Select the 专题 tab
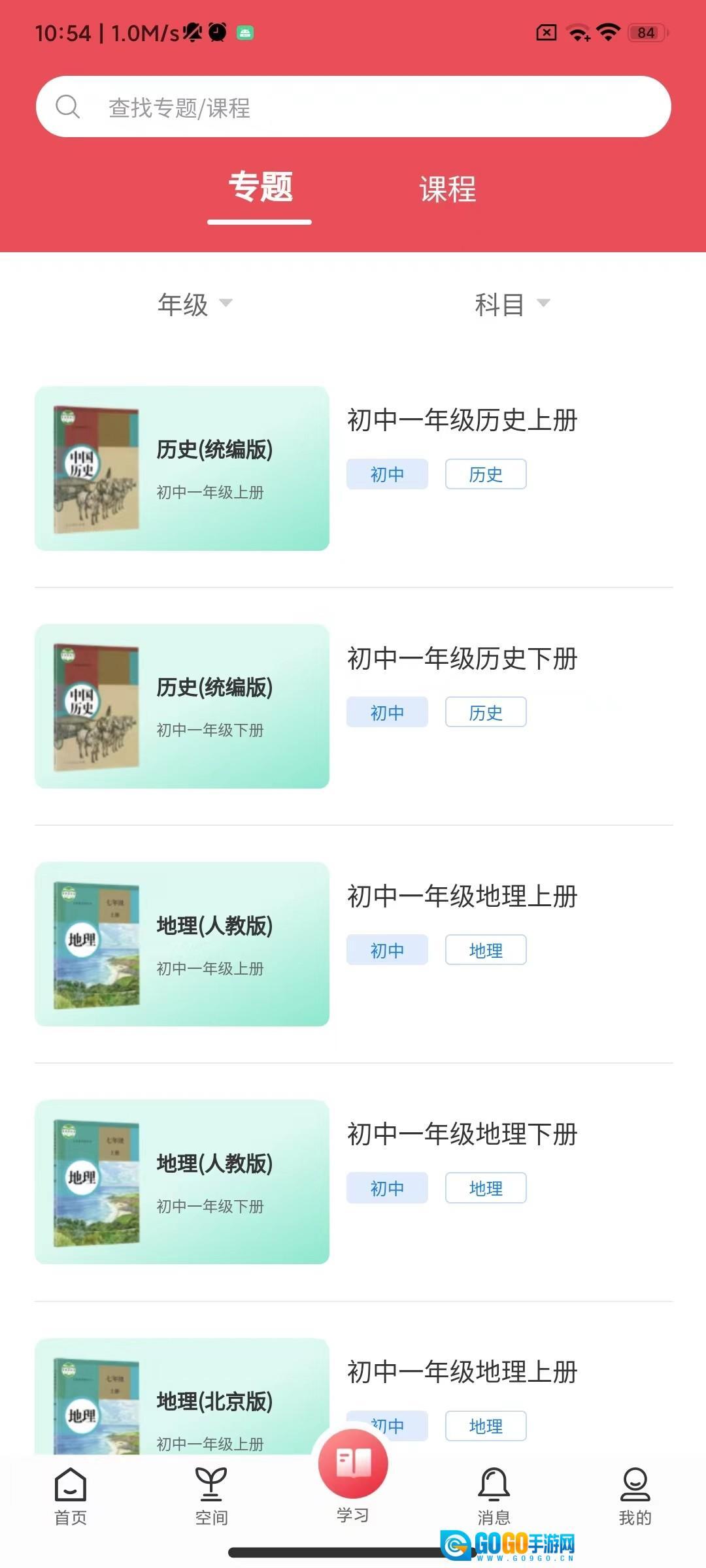The width and height of the screenshot is (706, 1568). click(x=260, y=188)
